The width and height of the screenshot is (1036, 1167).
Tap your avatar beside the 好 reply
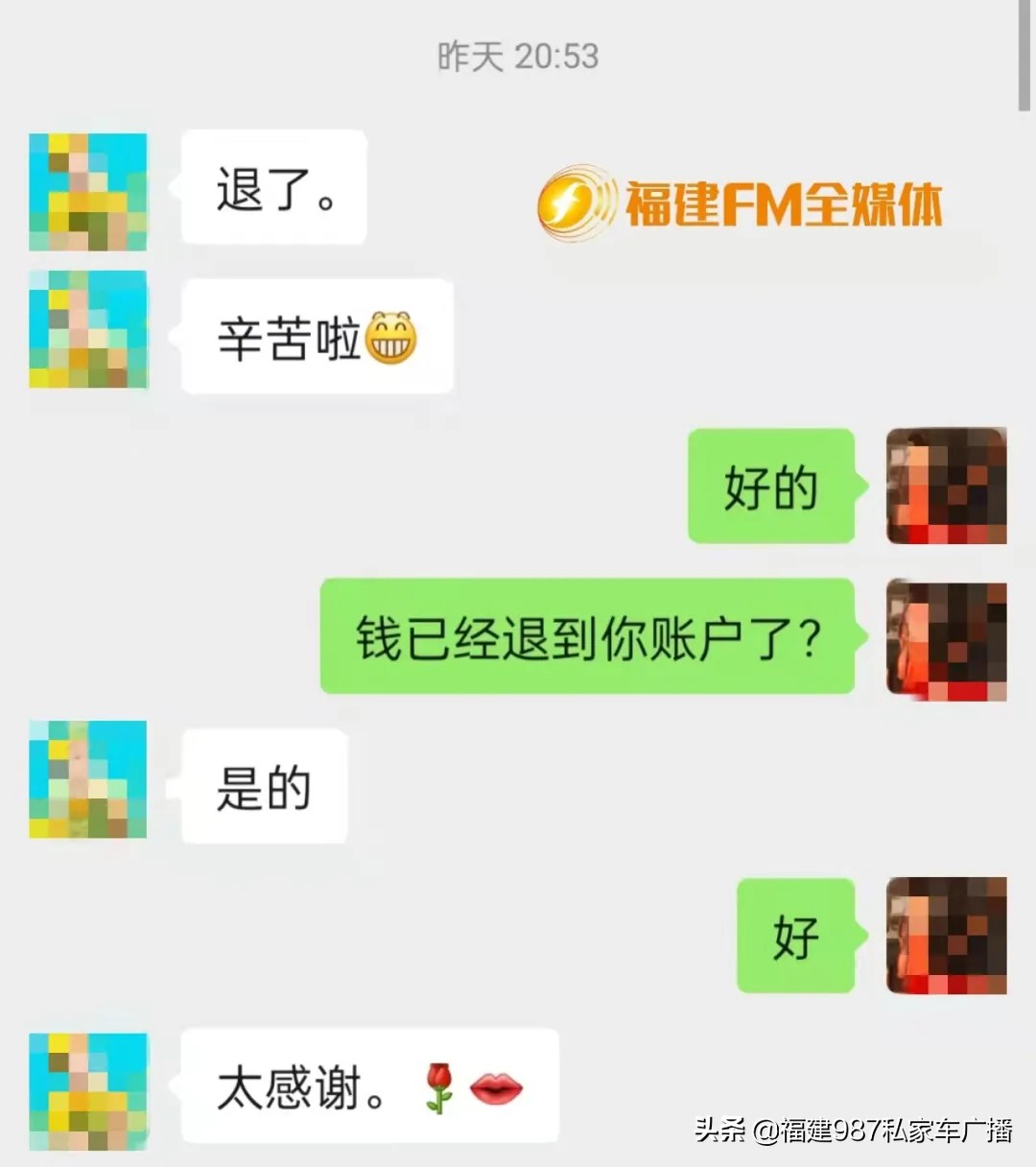click(948, 936)
